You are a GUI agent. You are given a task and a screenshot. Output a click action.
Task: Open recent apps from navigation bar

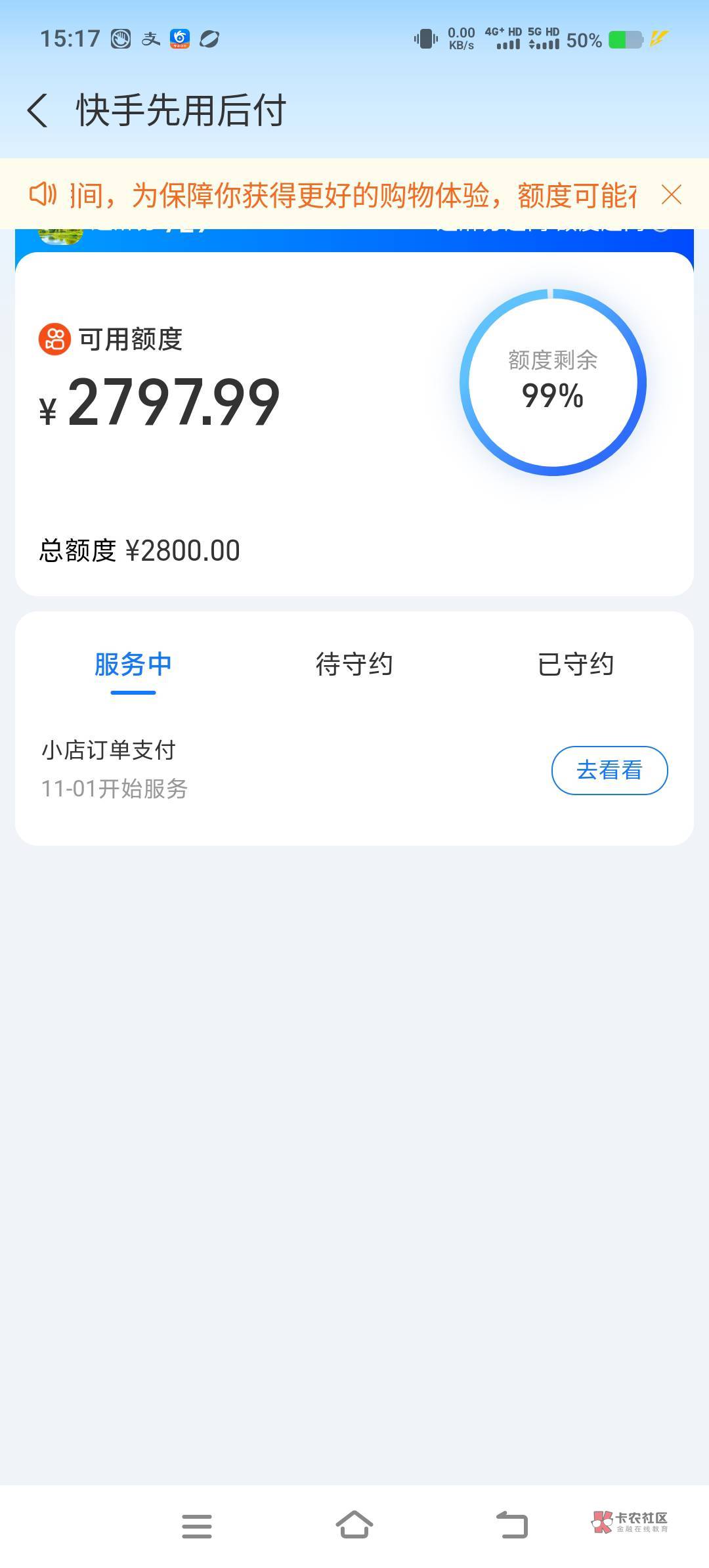(197, 1526)
